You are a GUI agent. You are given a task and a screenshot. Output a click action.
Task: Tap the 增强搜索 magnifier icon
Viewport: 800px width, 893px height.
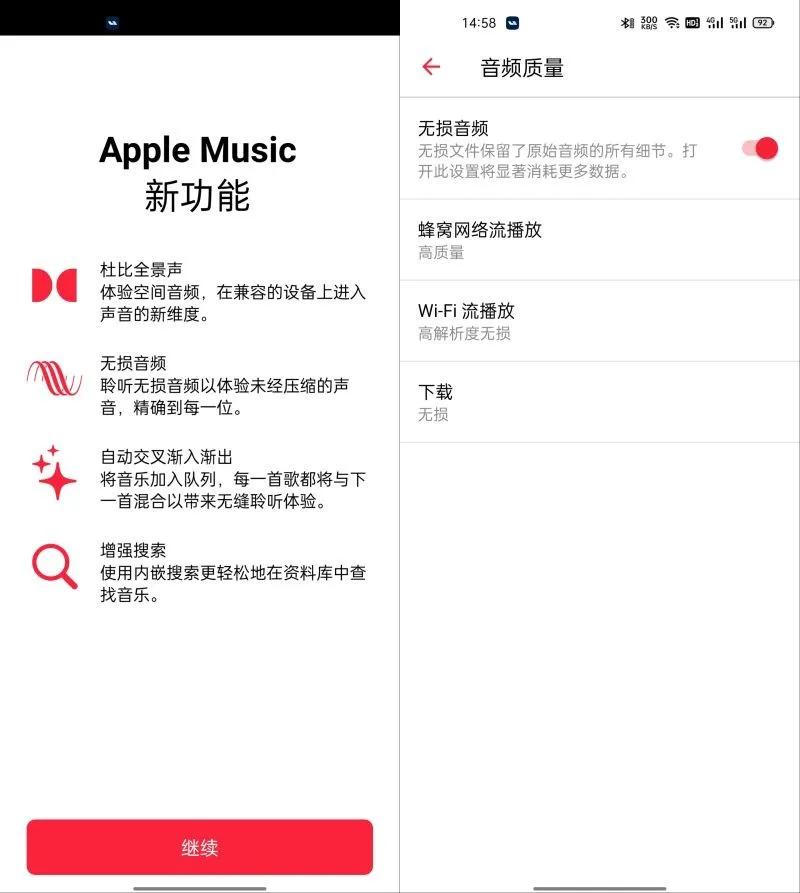(x=55, y=563)
